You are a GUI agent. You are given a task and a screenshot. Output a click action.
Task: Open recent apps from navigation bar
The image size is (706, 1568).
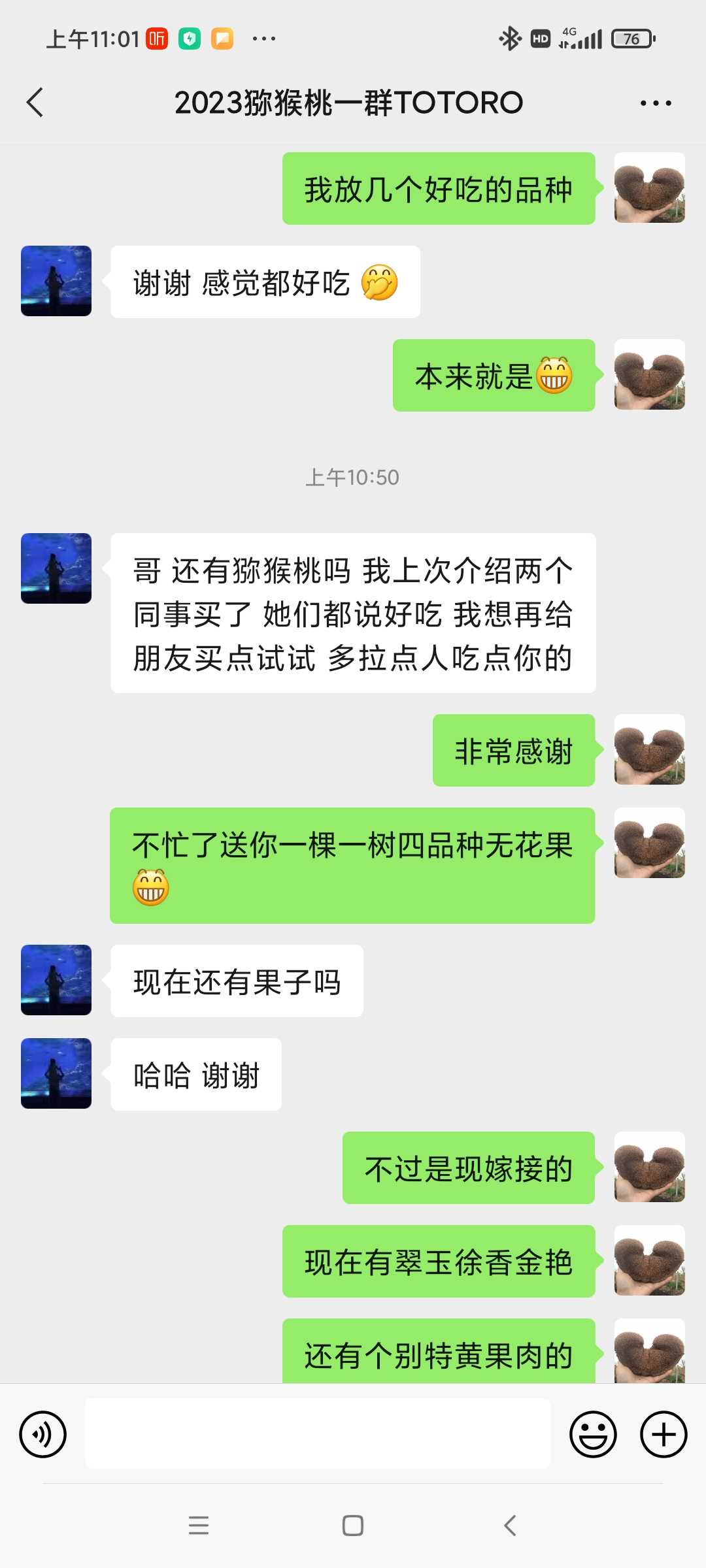[199, 1526]
